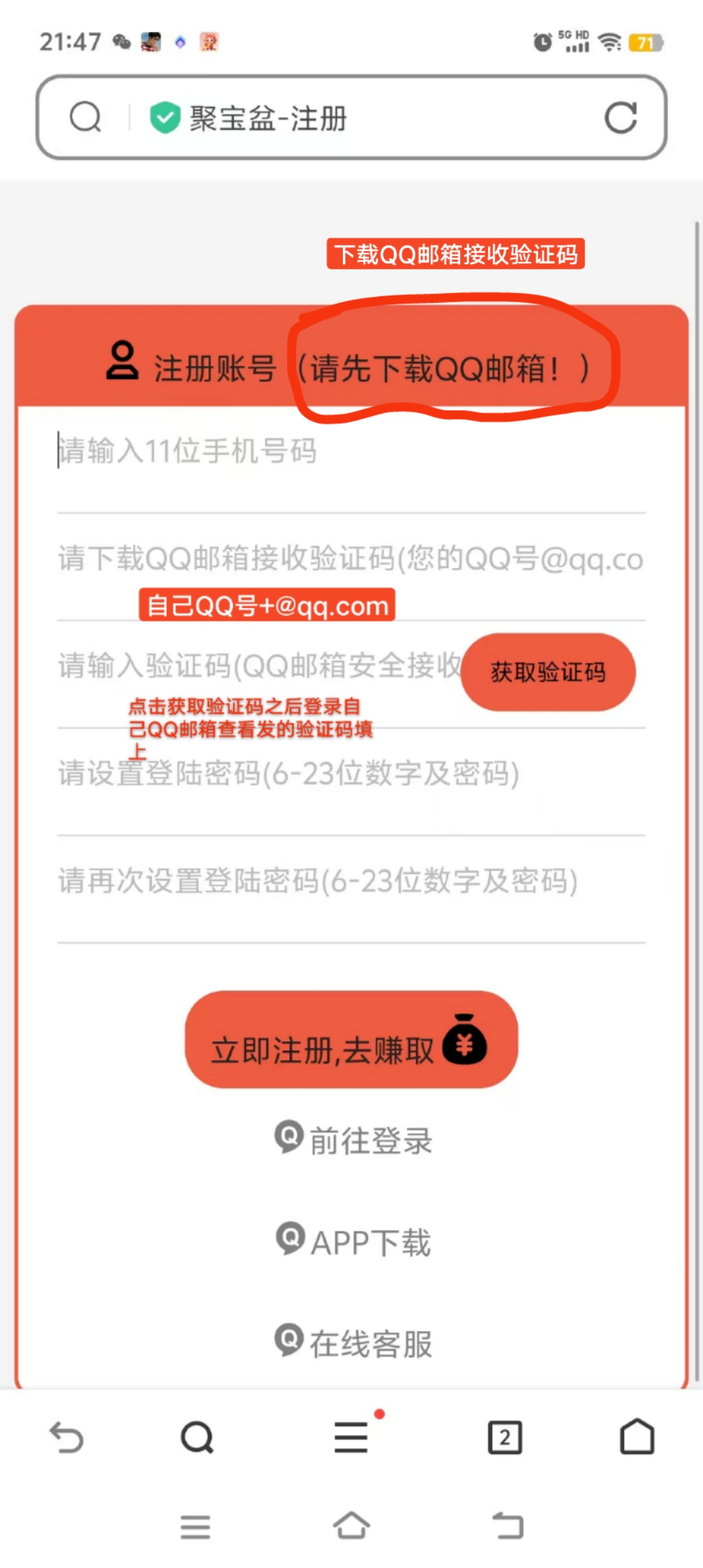Open the APP下载 download link
Viewport: 703px width, 1568px height.
click(353, 1241)
